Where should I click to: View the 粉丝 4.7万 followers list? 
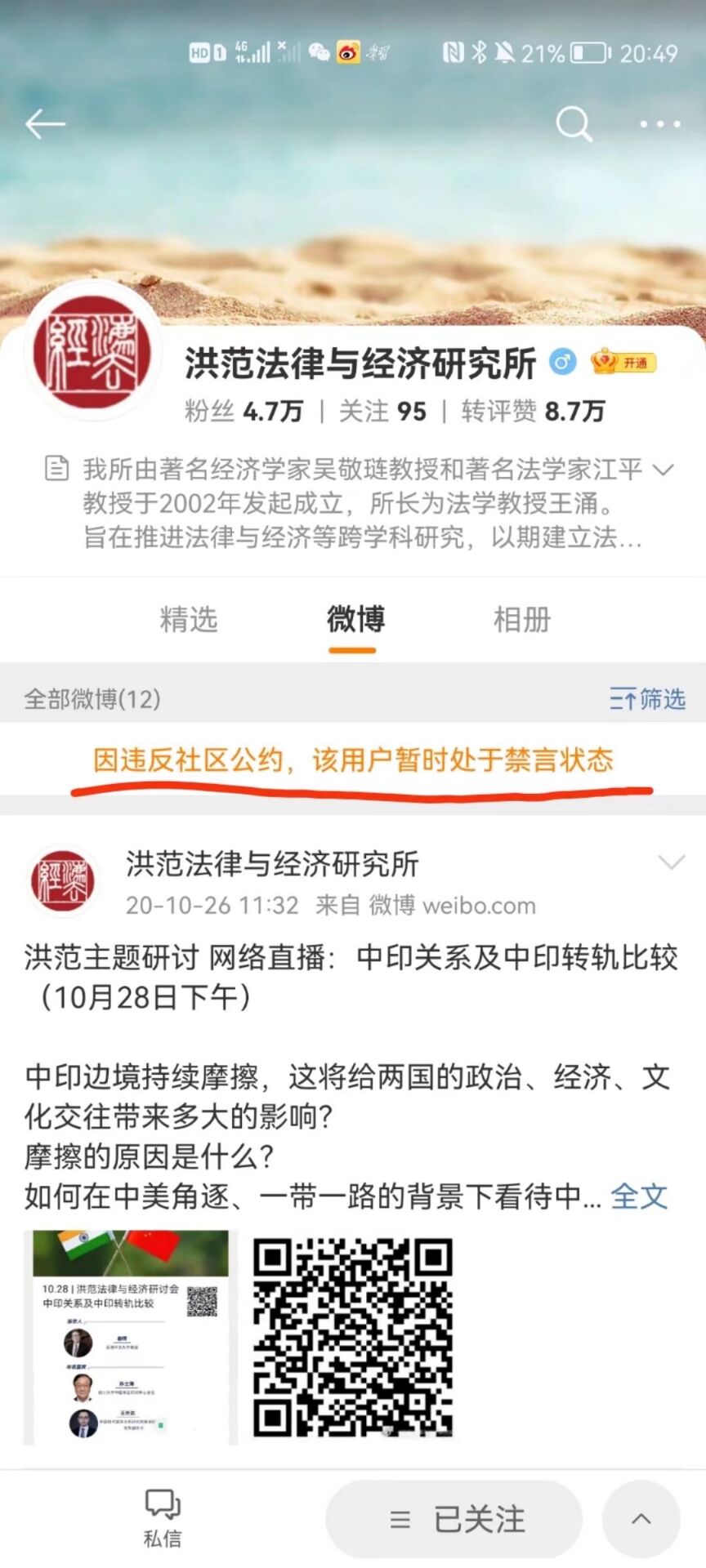[244, 411]
